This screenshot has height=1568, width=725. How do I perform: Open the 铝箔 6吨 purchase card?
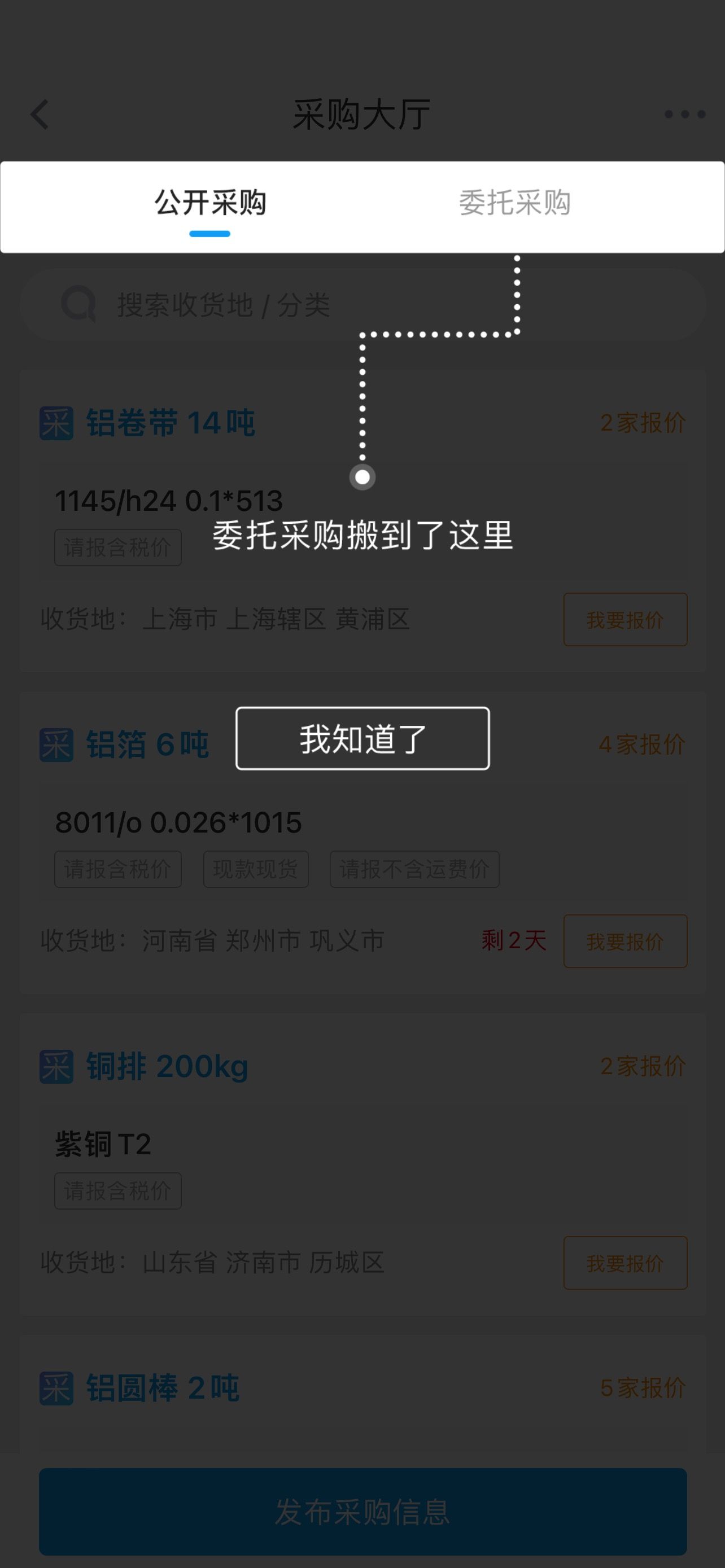point(363,843)
